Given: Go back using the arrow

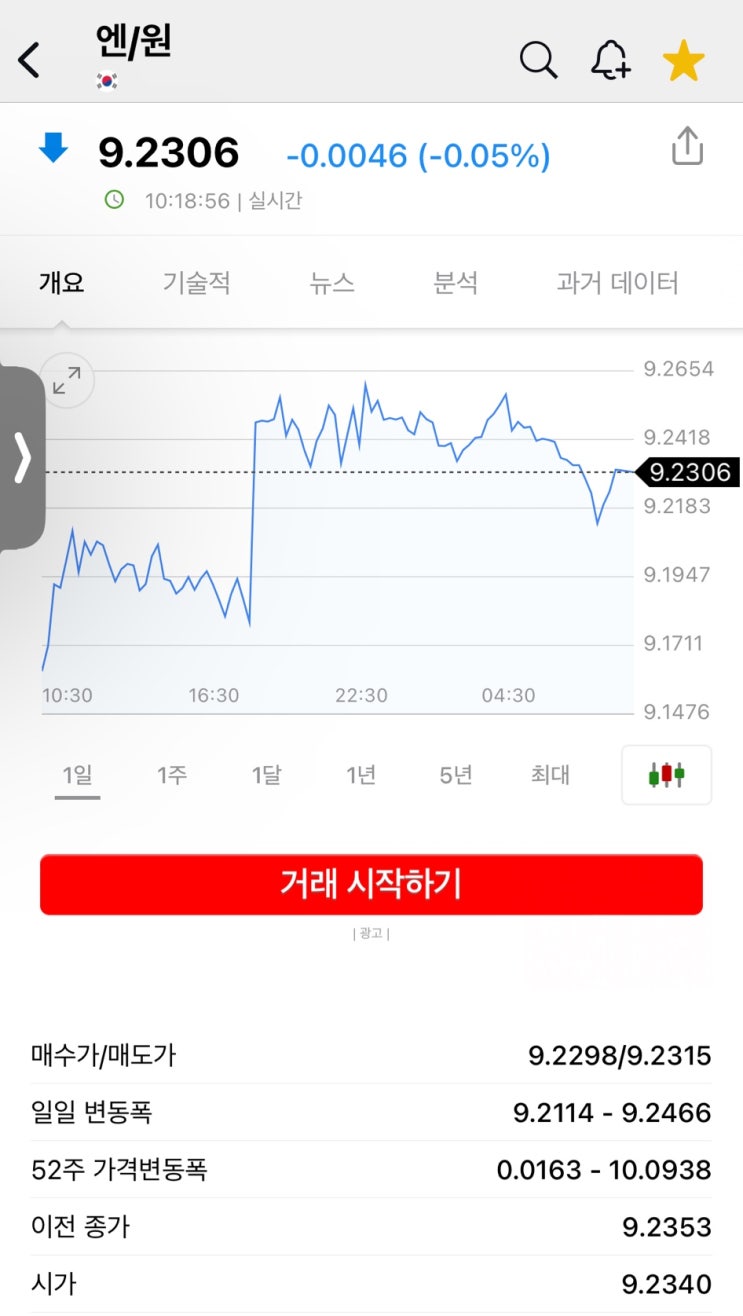Looking at the screenshot, I should tap(30, 60).
